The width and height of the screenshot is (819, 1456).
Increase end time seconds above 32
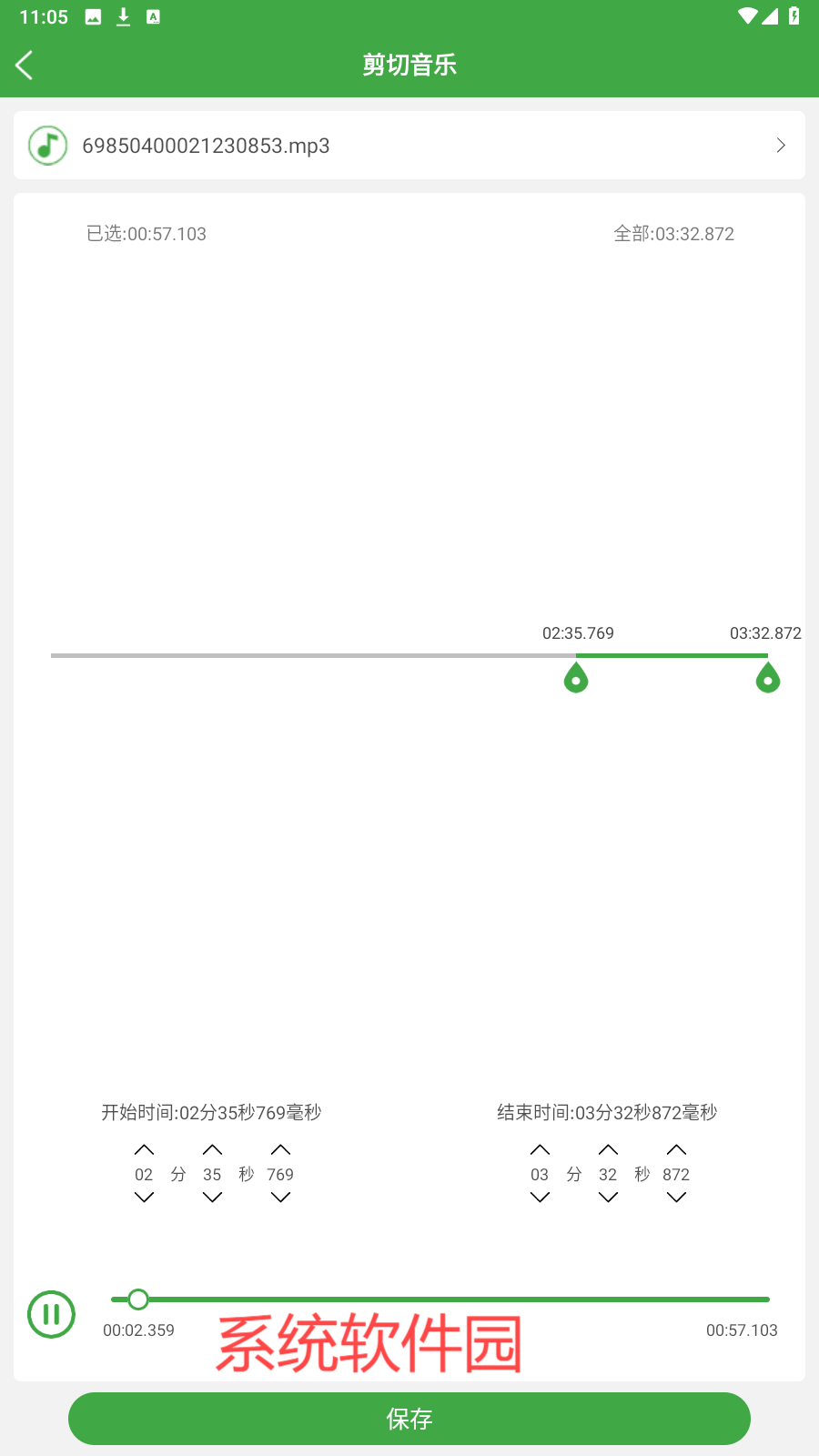pos(608,1150)
